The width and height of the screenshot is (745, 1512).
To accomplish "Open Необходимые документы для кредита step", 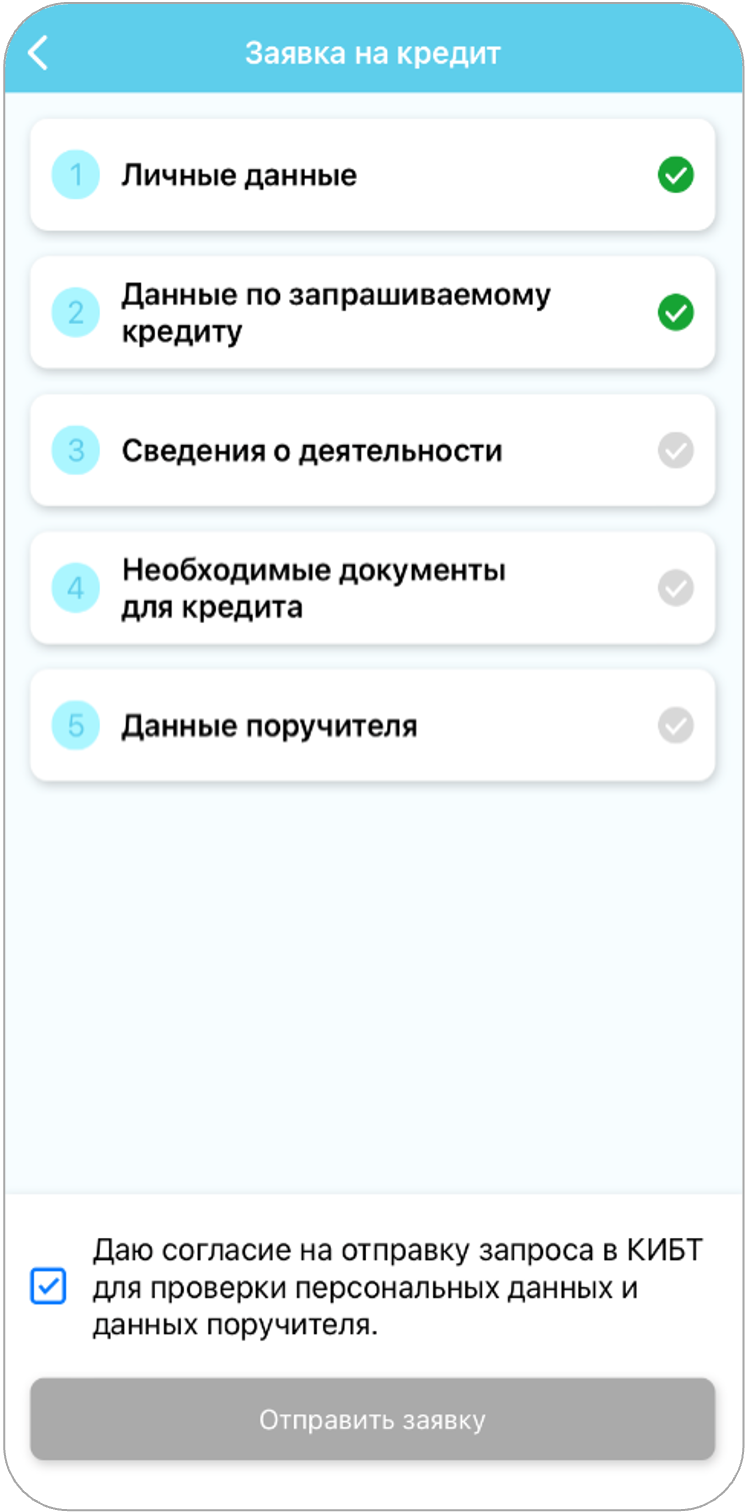I will [372, 588].
